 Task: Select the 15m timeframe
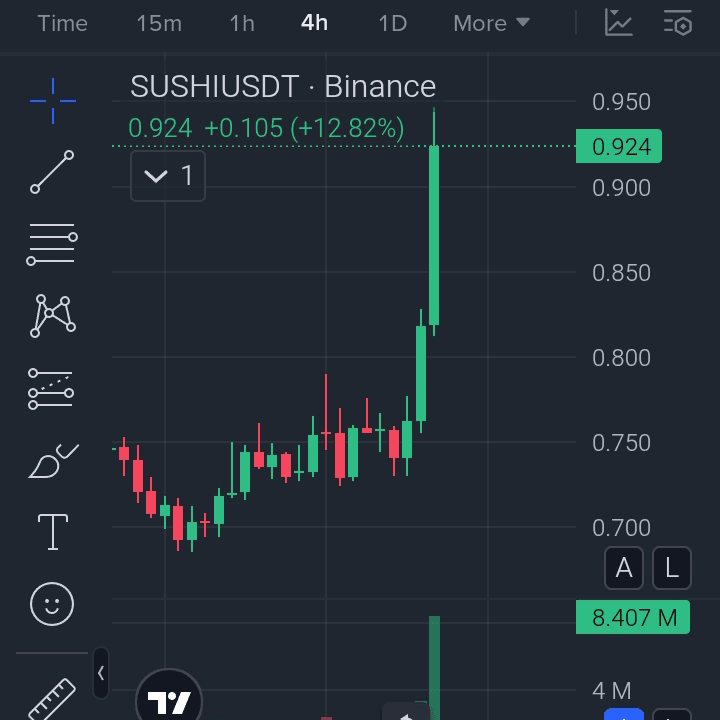pos(159,23)
